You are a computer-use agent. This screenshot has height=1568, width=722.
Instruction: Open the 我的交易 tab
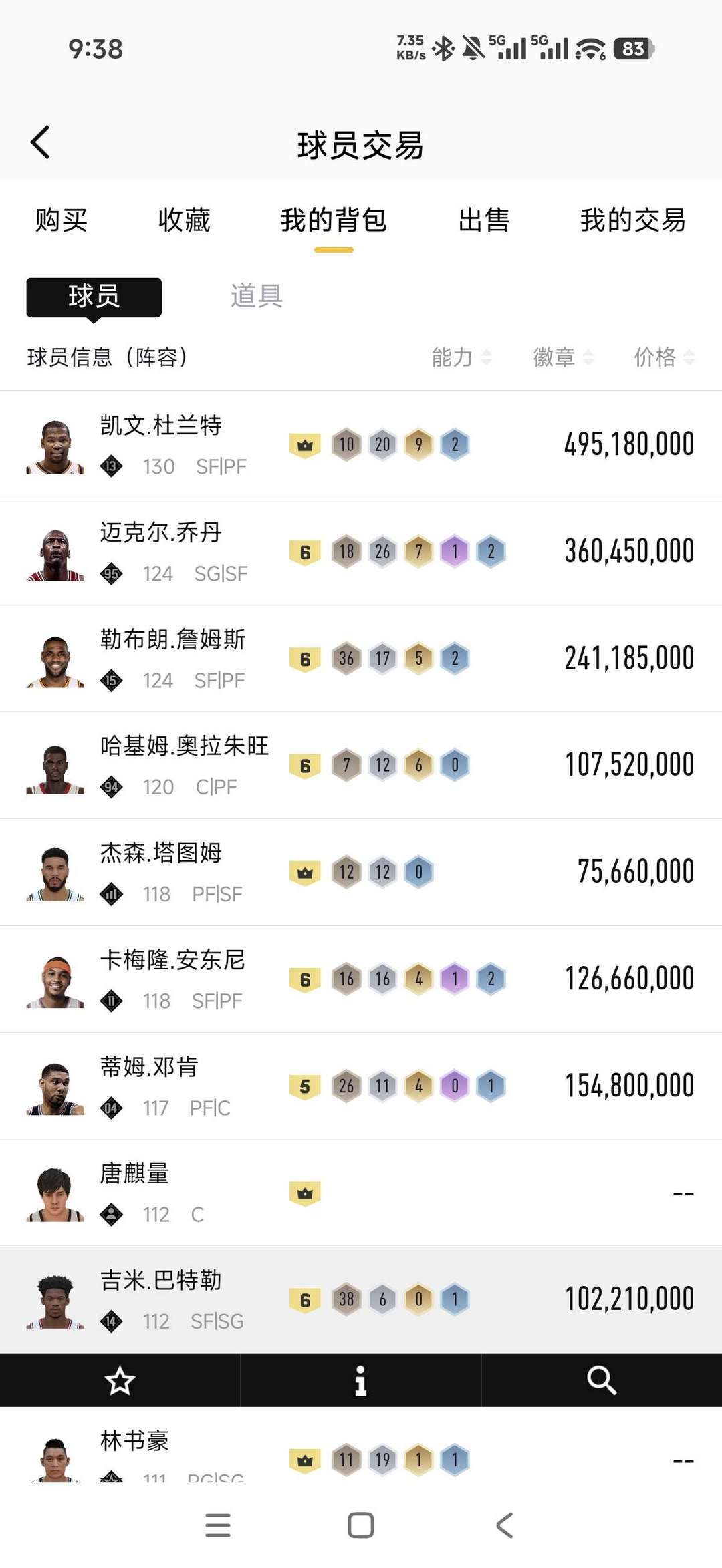tap(632, 220)
